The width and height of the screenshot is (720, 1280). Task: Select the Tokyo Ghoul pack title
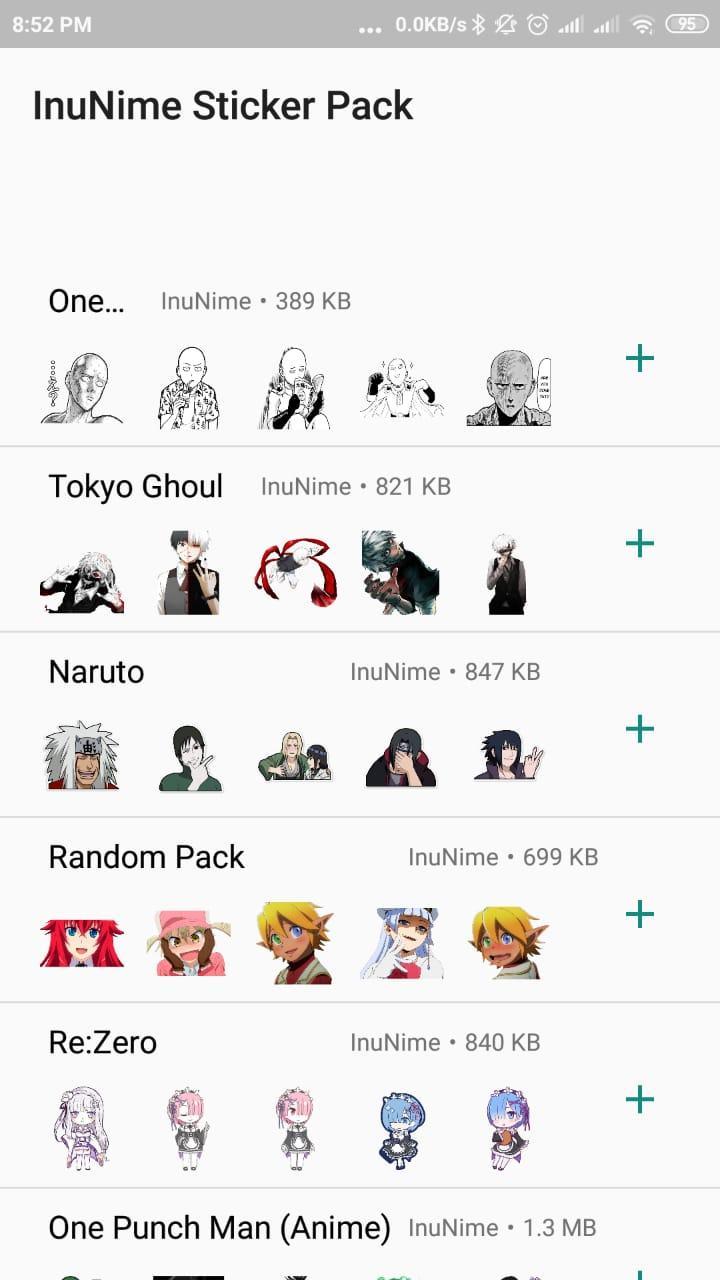tap(135, 486)
